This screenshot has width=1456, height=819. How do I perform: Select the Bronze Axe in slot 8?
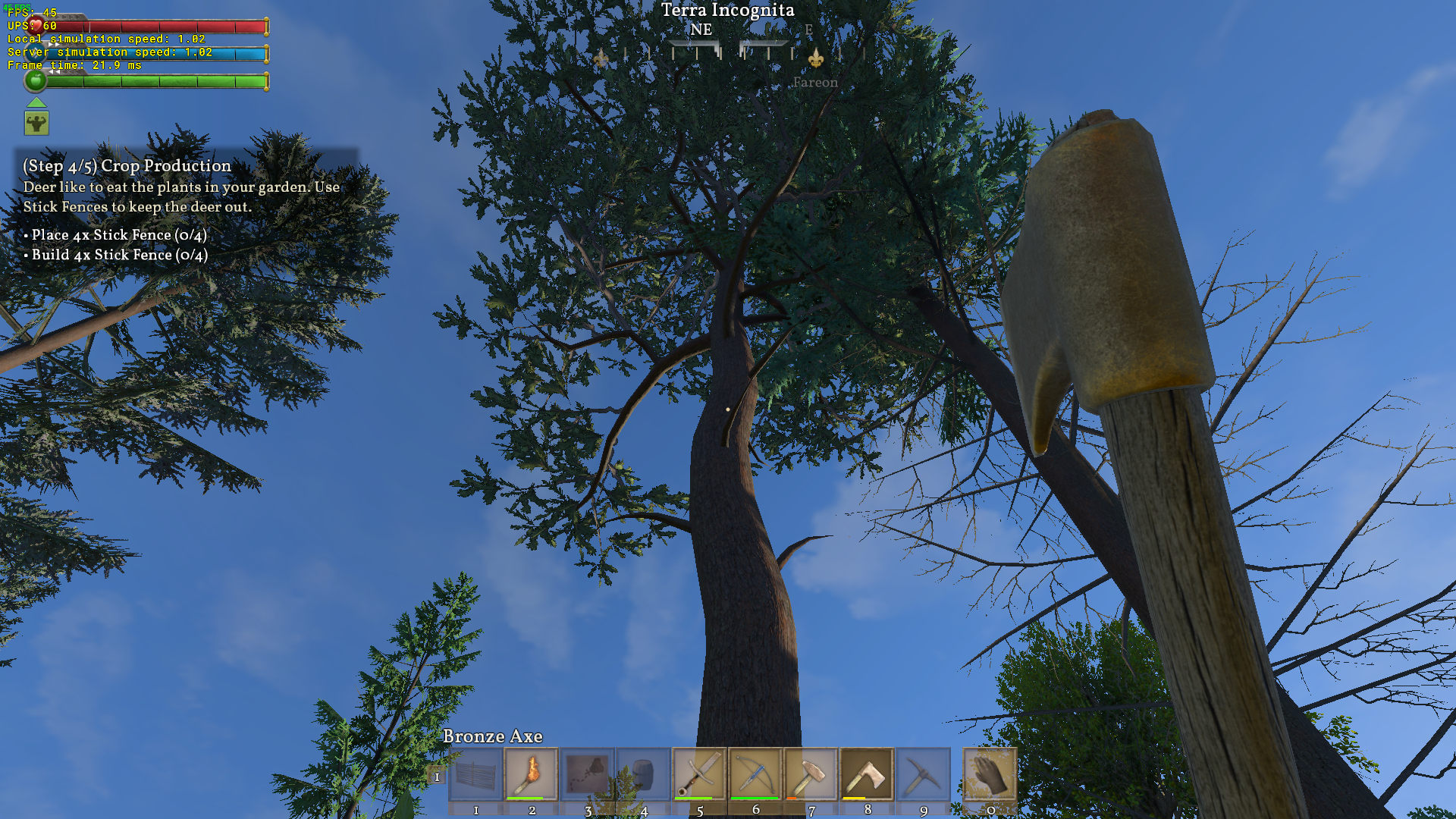click(x=868, y=774)
